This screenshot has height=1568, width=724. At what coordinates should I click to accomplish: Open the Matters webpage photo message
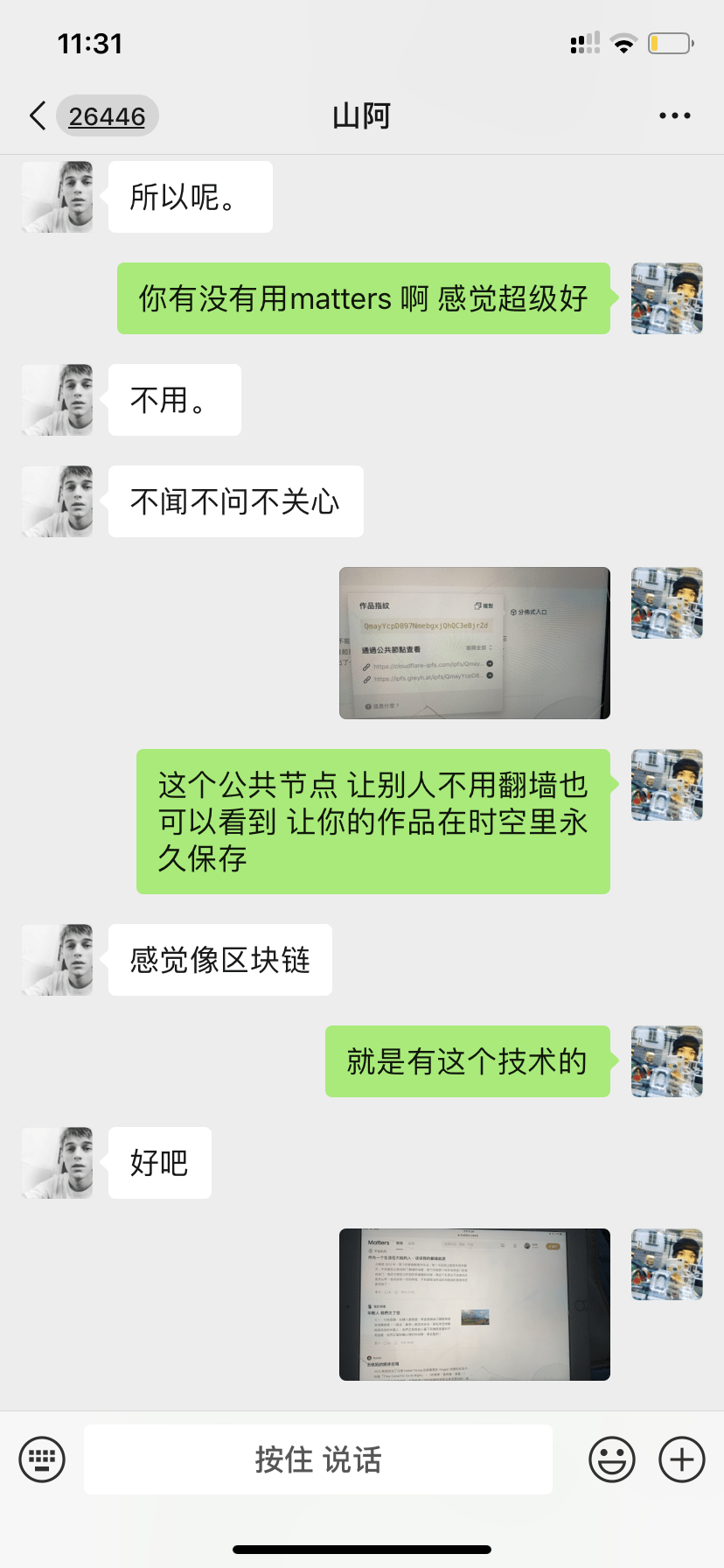pos(474,1304)
